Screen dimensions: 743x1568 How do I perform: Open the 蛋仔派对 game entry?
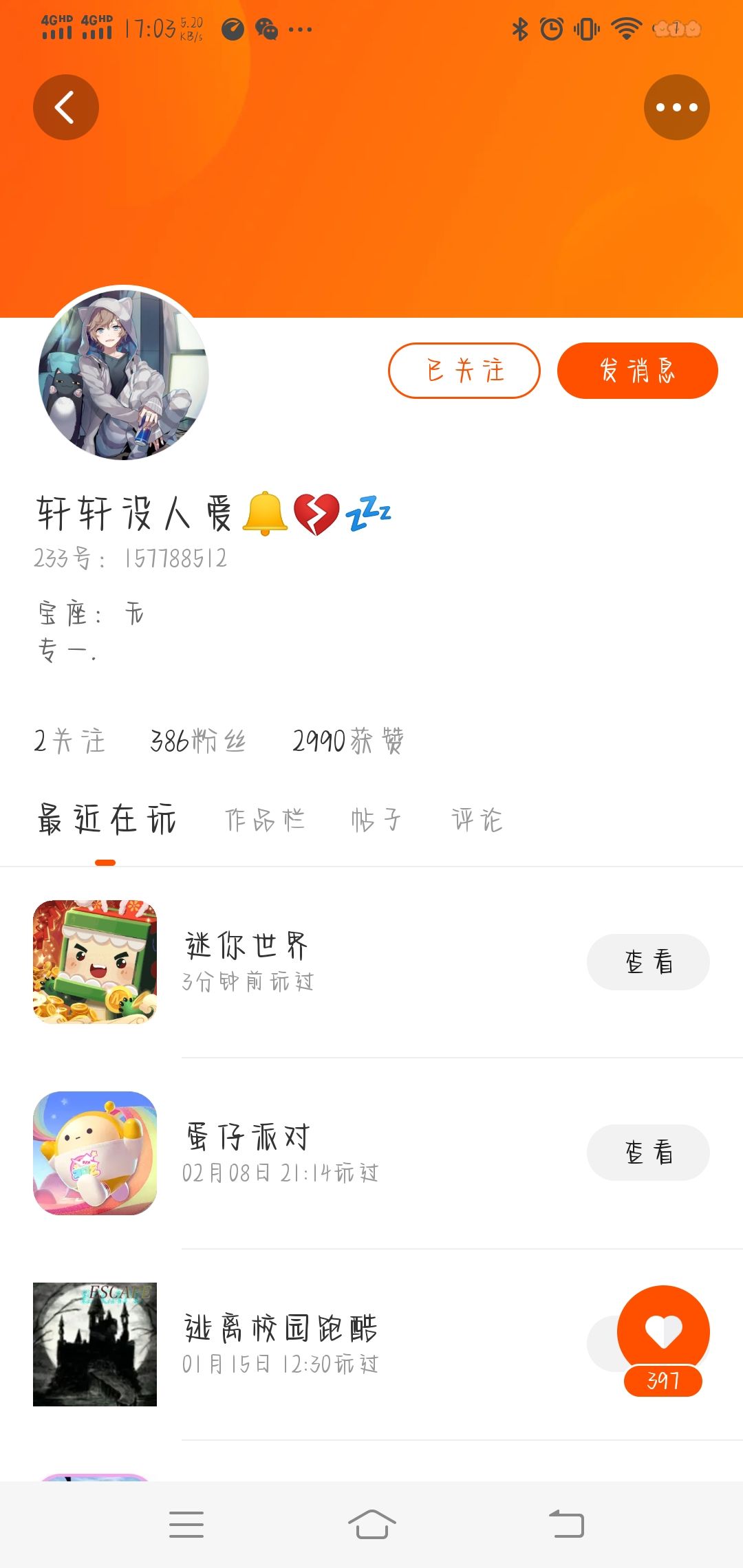click(x=248, y=1152)
